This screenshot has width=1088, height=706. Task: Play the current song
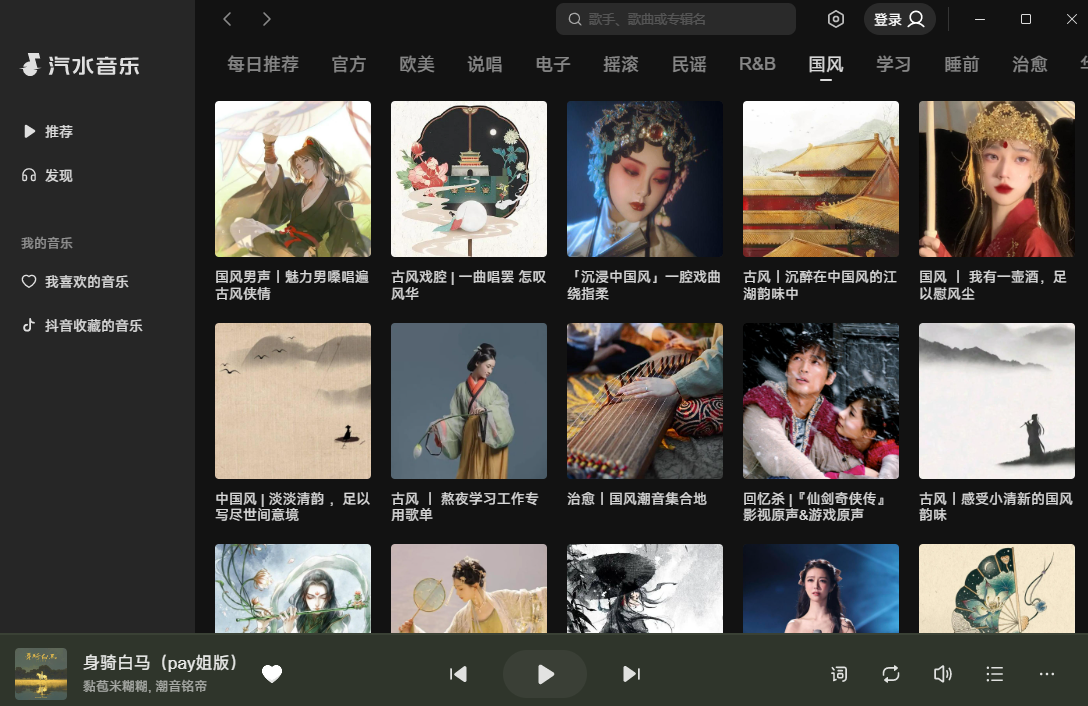545,674
